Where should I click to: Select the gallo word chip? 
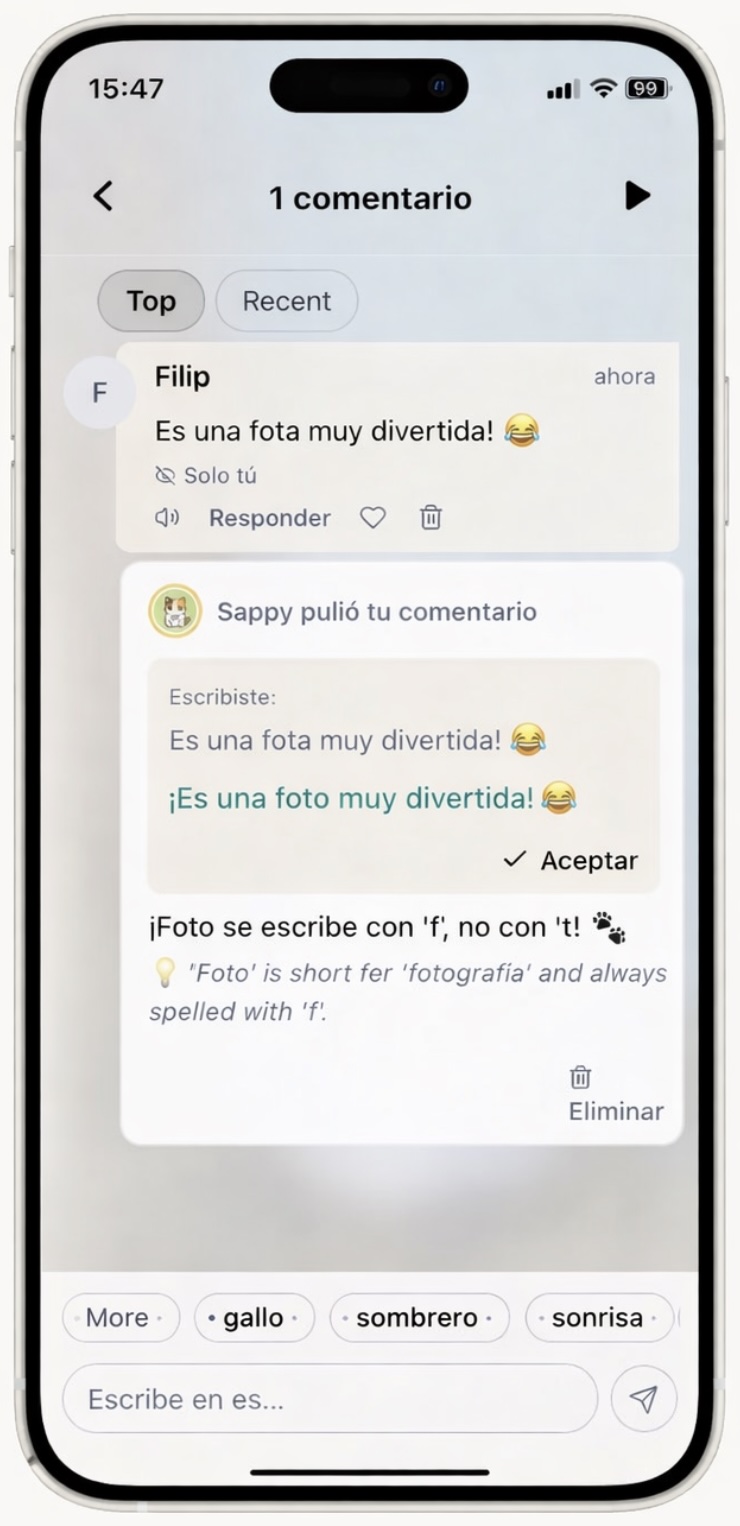(x=254, y=1318)
